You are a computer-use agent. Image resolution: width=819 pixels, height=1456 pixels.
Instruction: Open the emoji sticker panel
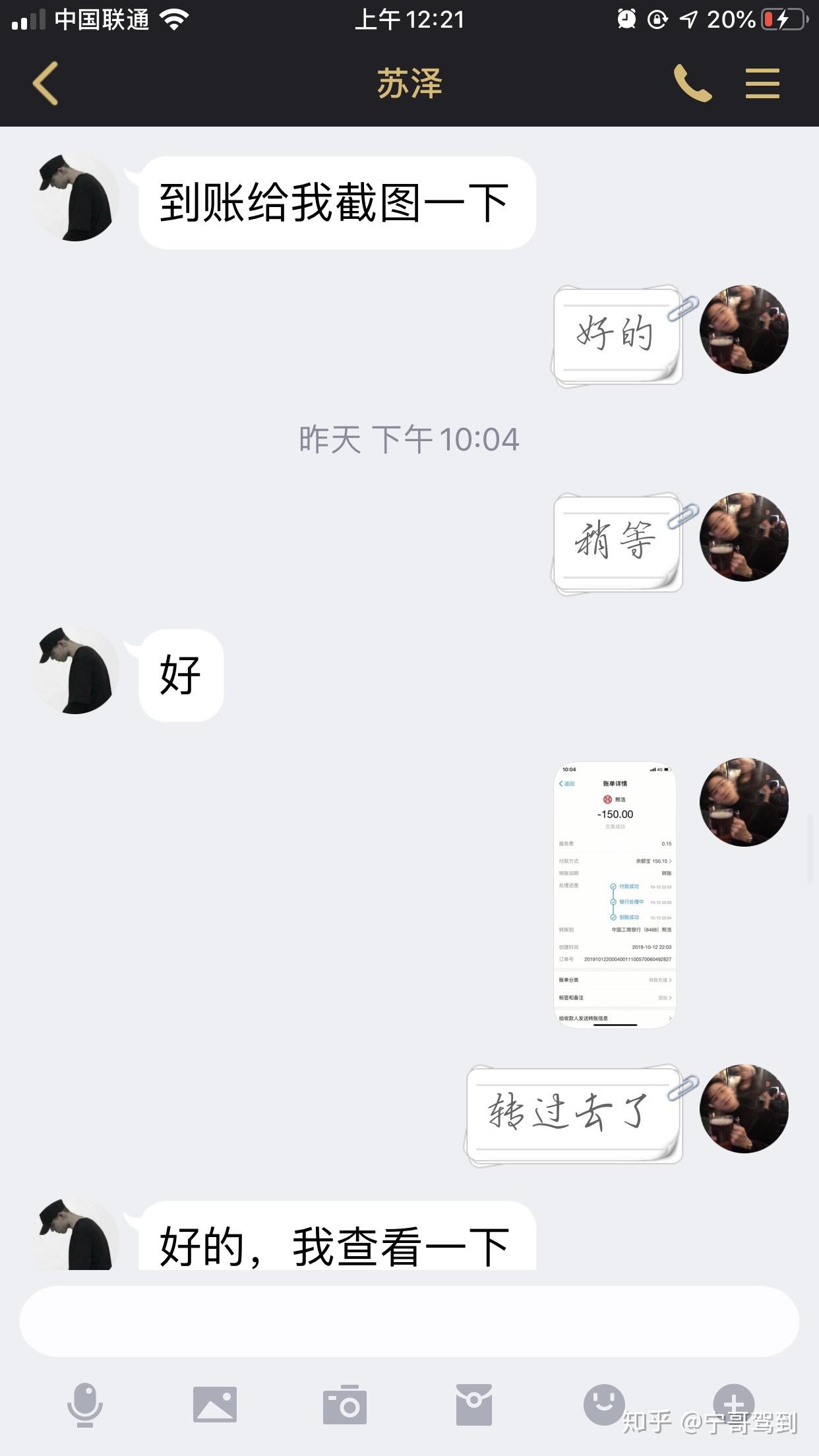(x=604, y=1404)
